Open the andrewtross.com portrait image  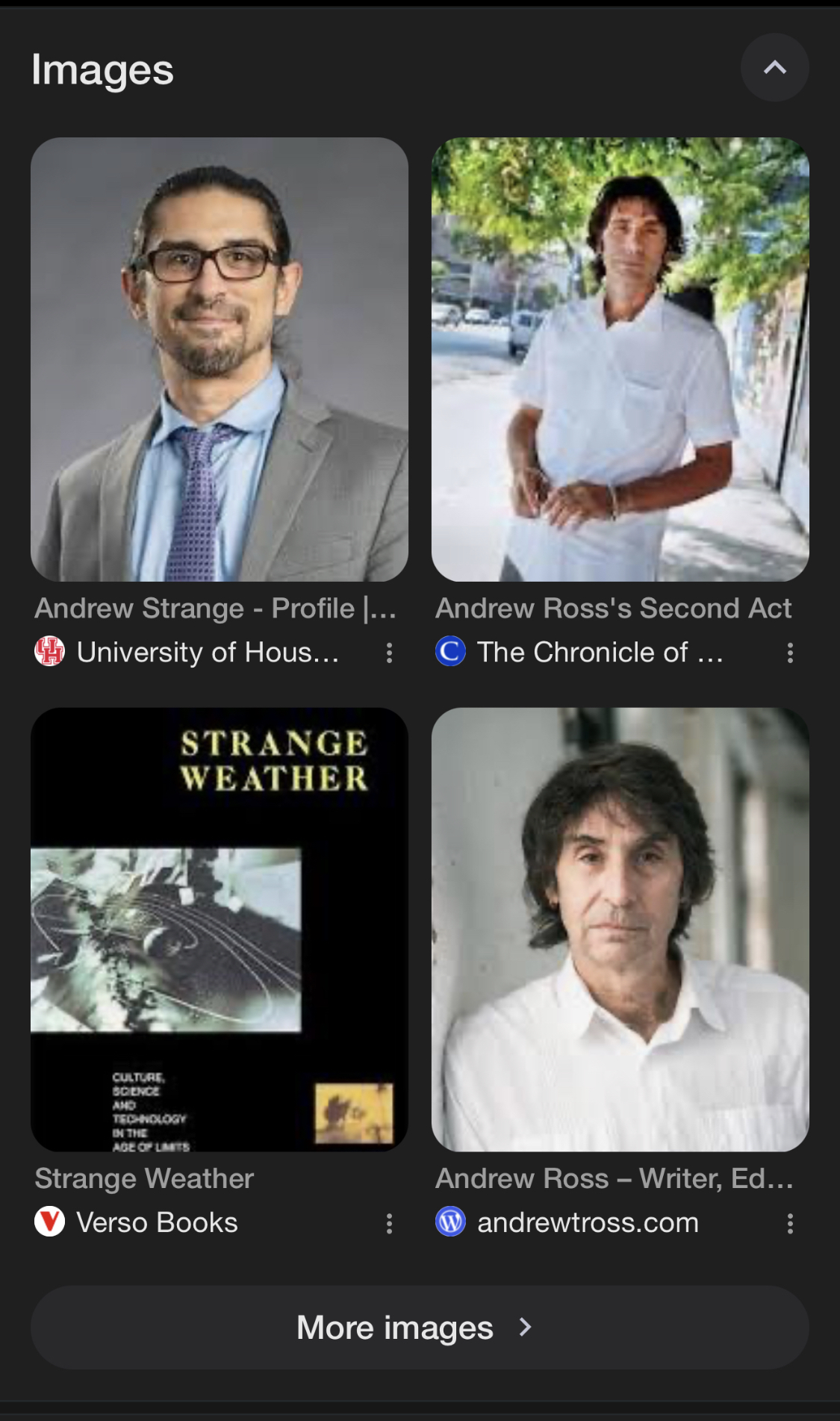pyautogui.click(x=620, y=930)
